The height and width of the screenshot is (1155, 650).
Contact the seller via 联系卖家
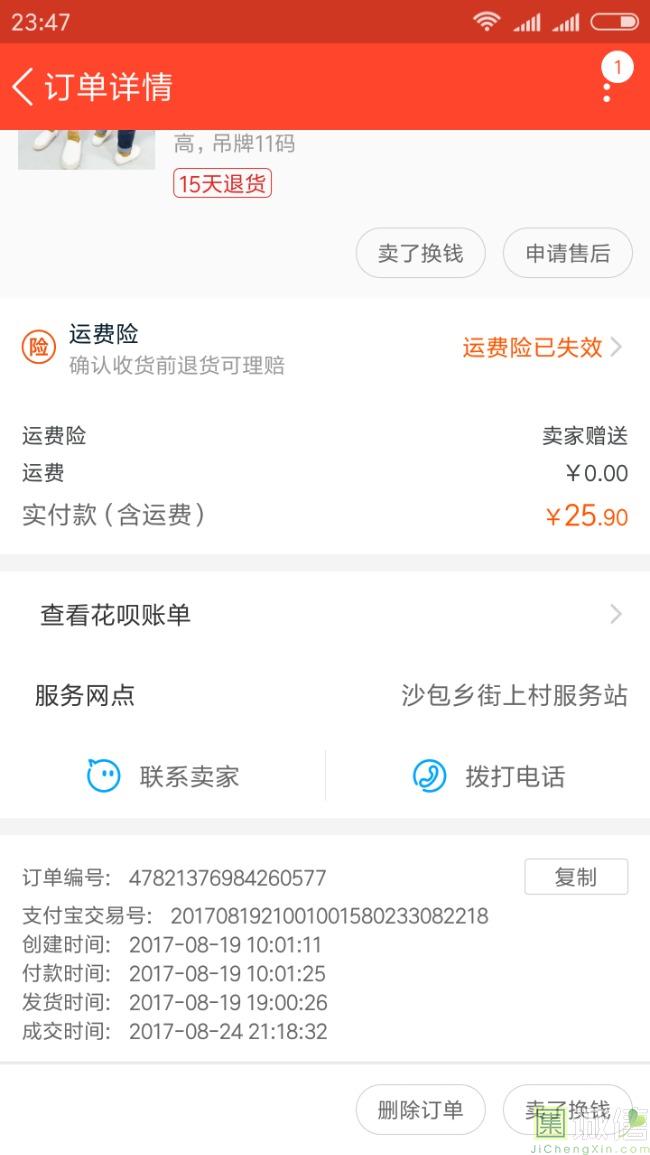[164, 776]
